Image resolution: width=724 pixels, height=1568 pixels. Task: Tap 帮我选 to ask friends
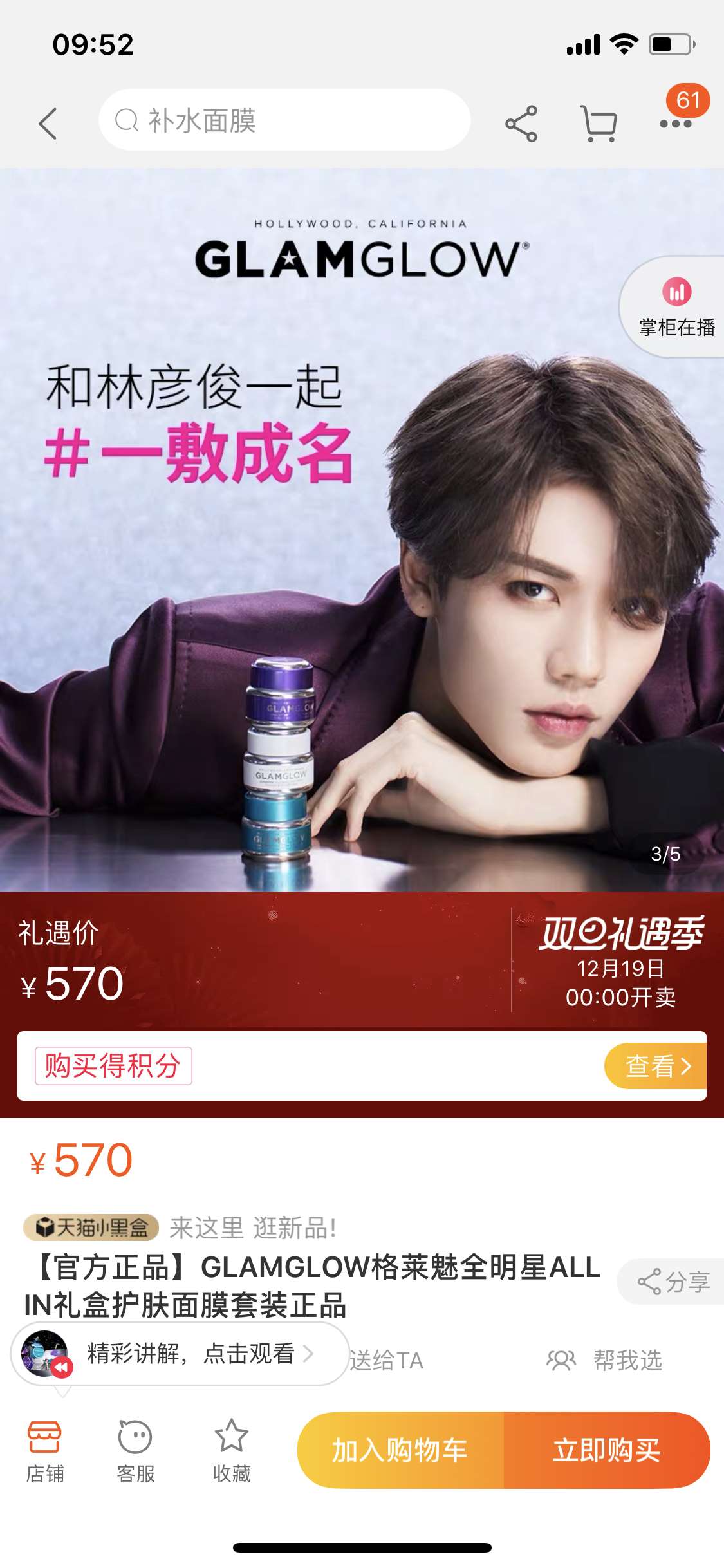tap(605, 1360)
